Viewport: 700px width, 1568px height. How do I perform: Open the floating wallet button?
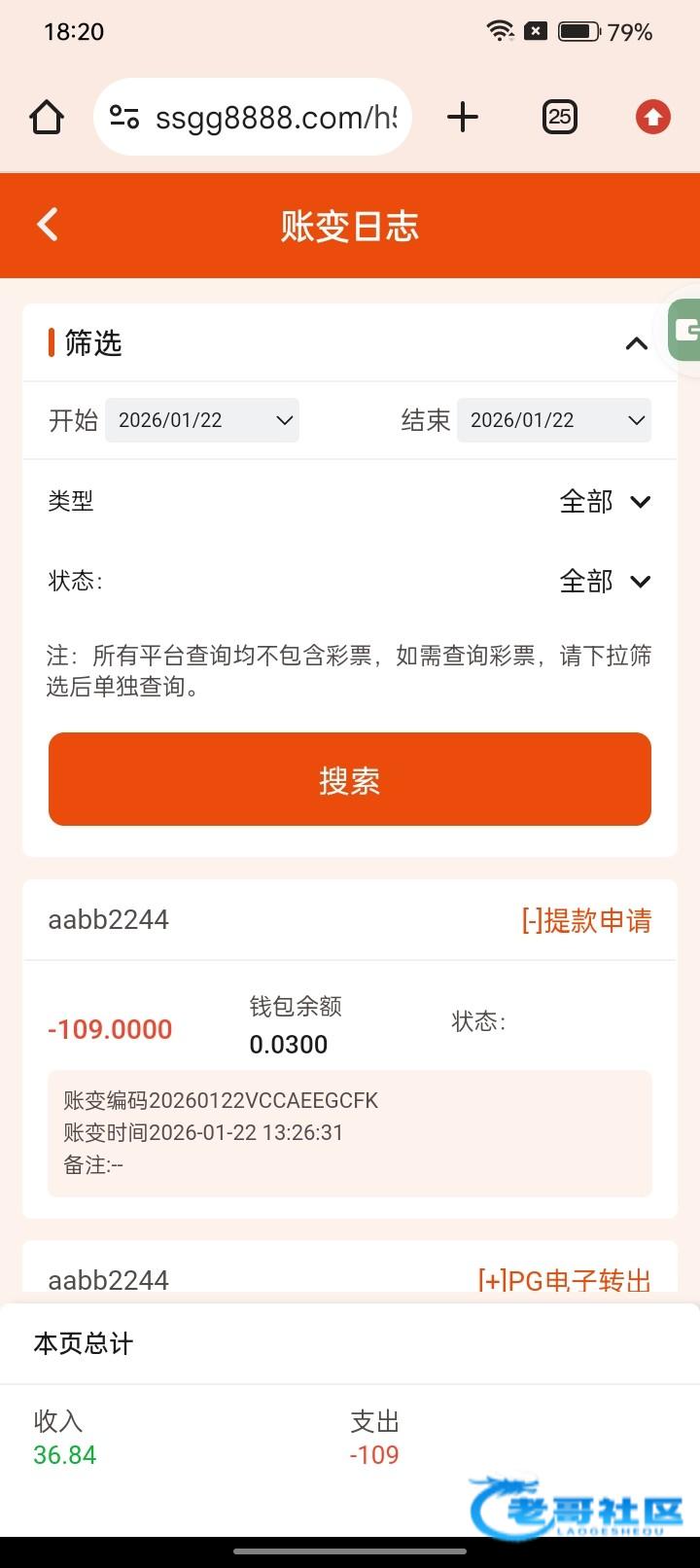[x=685, y=330]
